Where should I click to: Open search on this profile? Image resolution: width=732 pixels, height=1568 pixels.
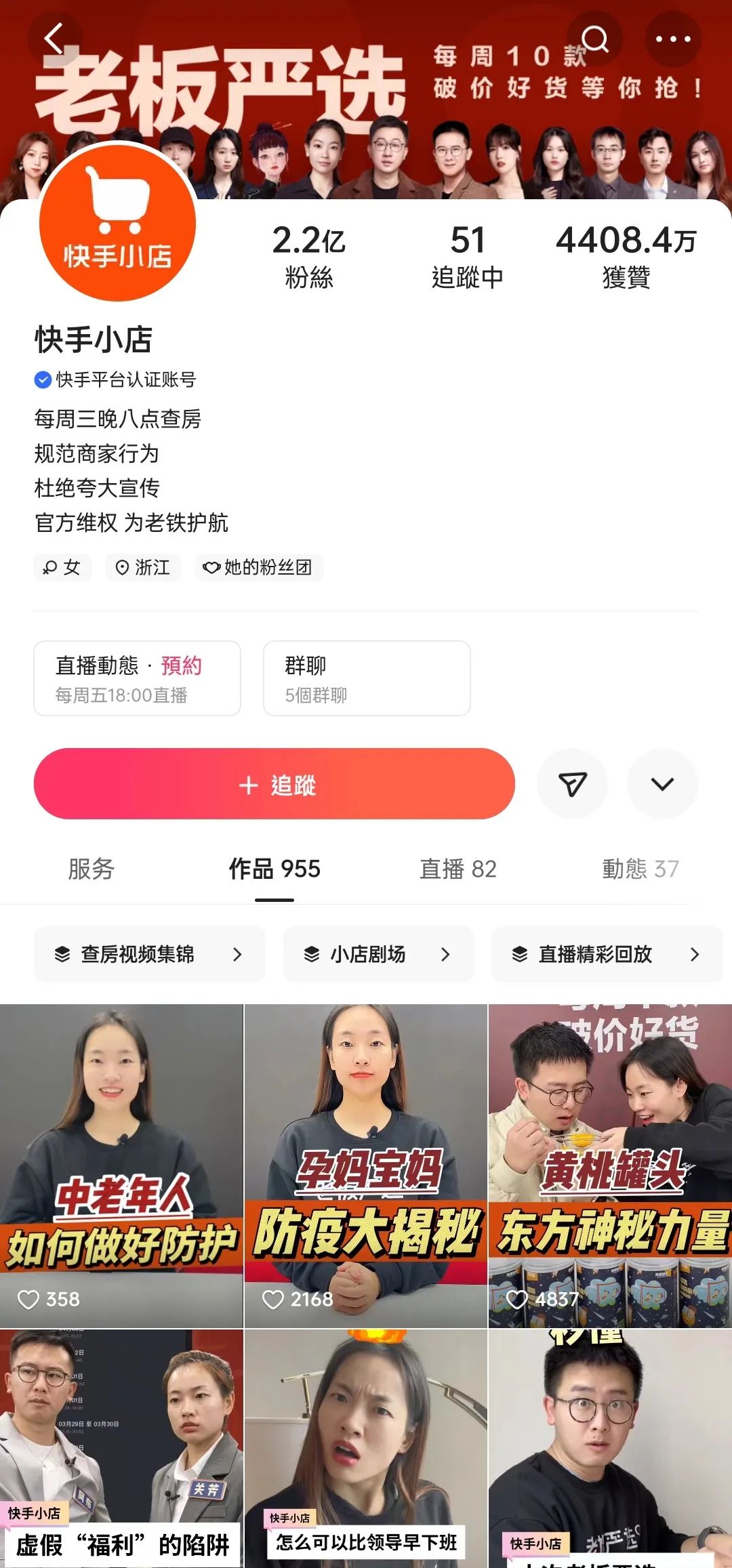[x=594, y=39]
